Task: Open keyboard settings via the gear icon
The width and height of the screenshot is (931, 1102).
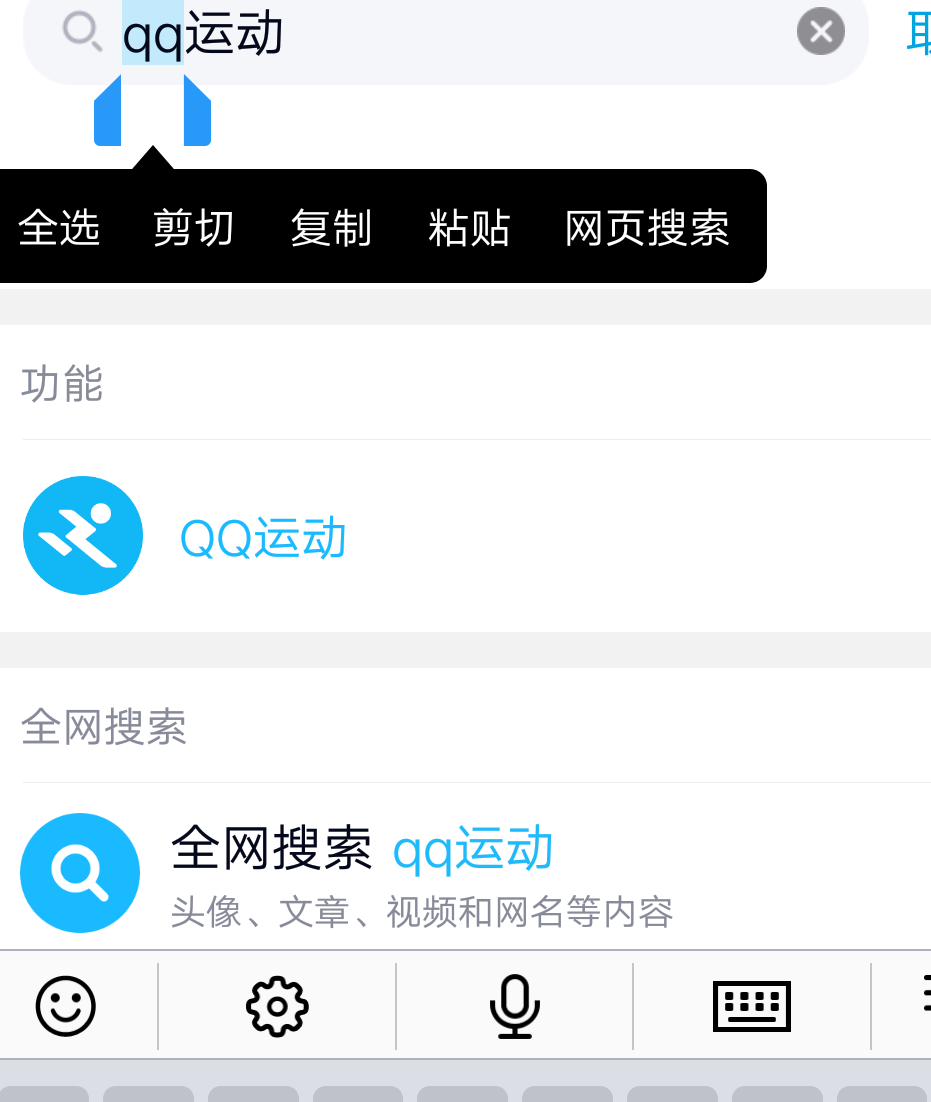Action: pos(277,1006)
